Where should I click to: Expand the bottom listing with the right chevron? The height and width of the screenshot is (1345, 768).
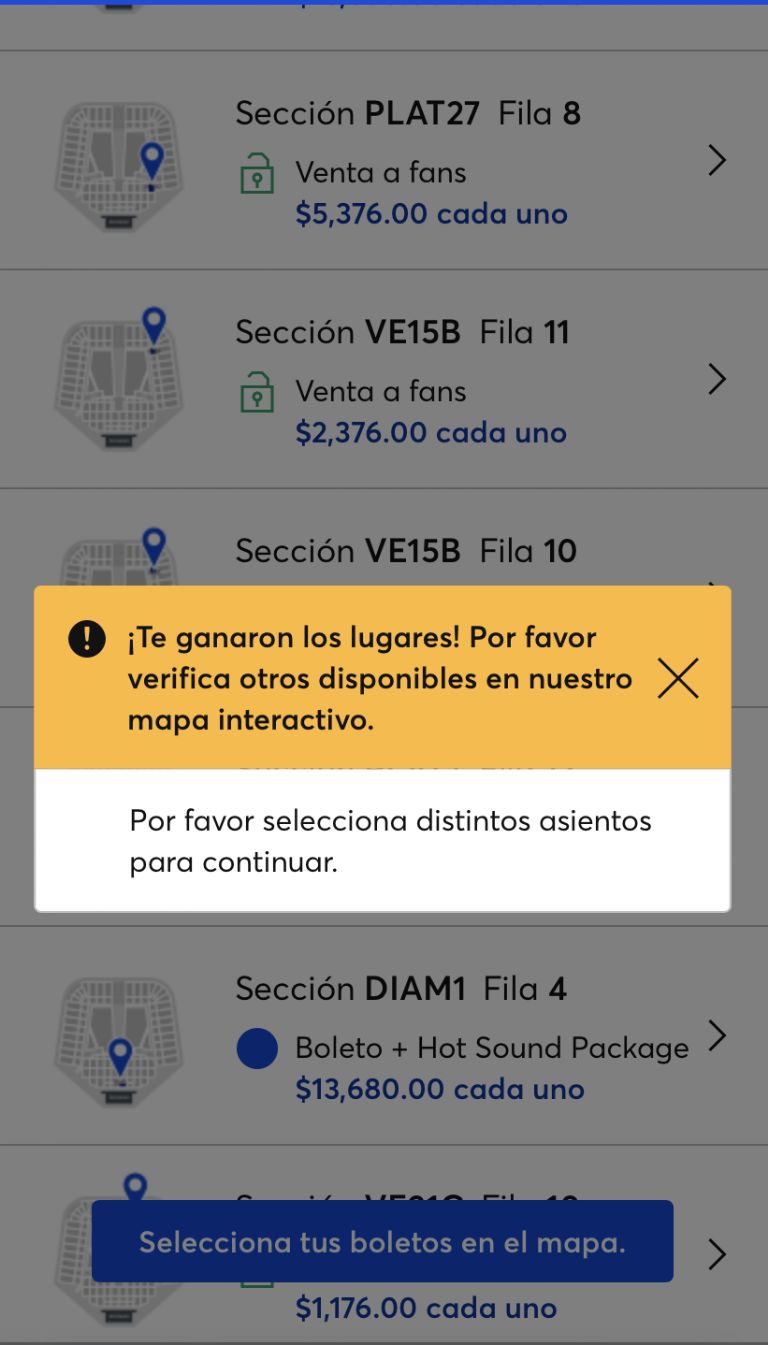click(x=717, y=1254)
